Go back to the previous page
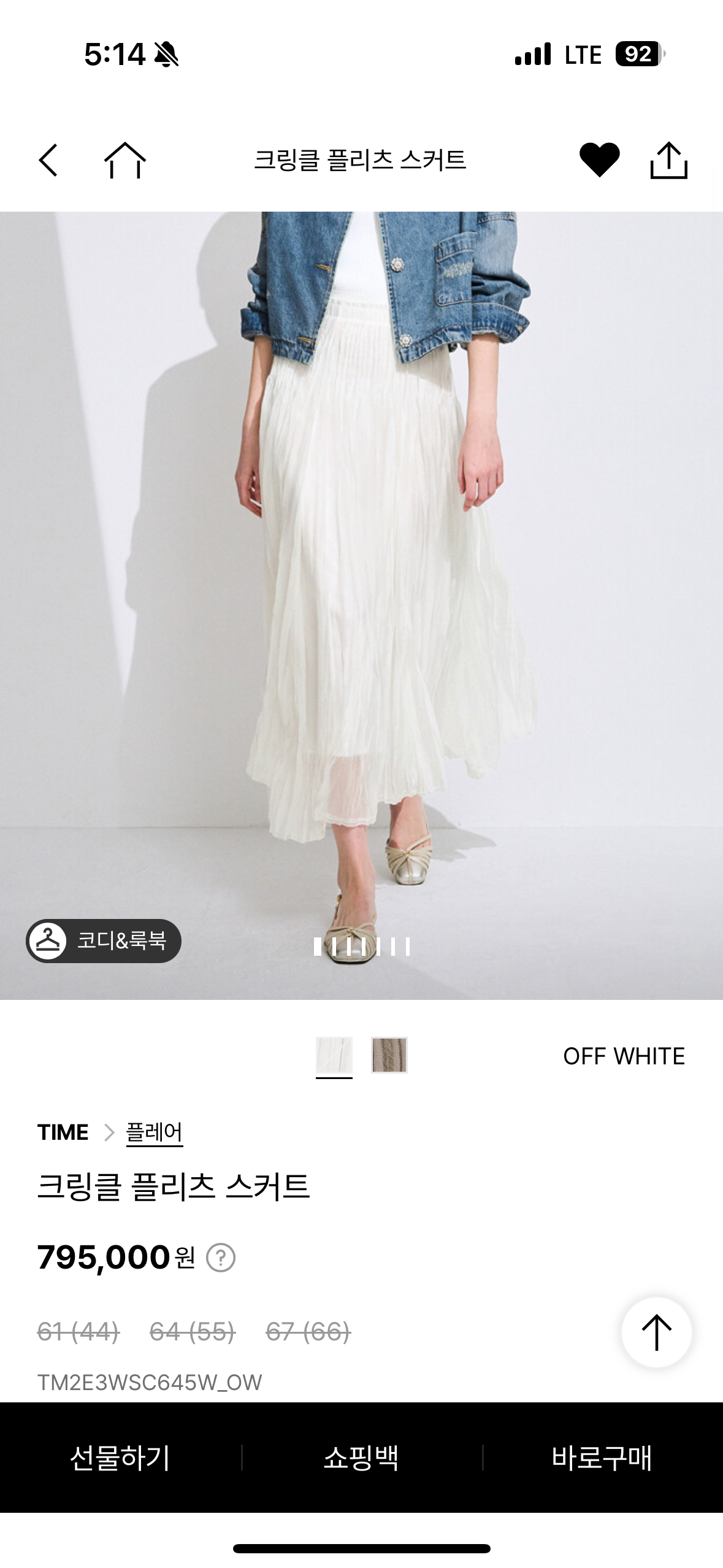 (48, 161)
